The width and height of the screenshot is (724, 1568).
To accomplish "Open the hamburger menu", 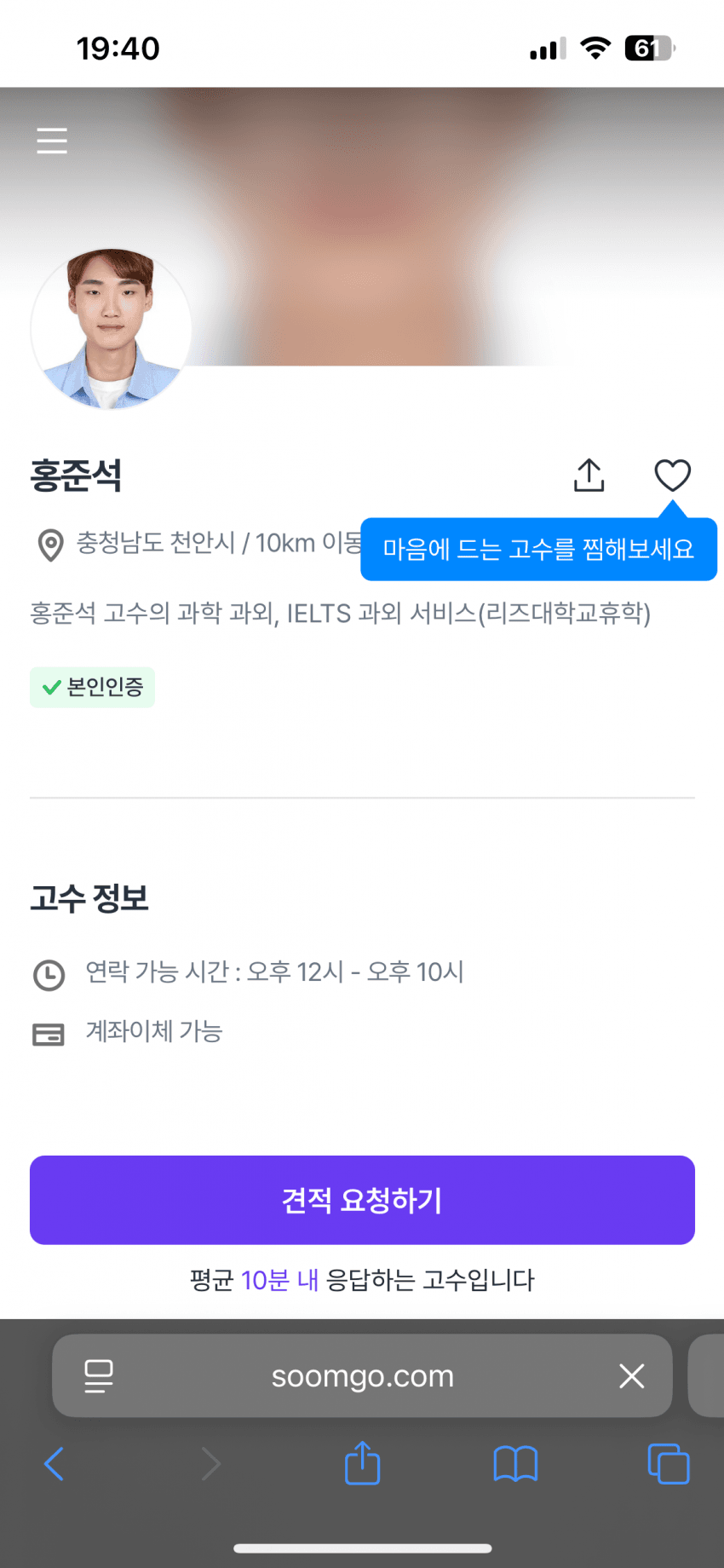I will (x=52, y=141).
